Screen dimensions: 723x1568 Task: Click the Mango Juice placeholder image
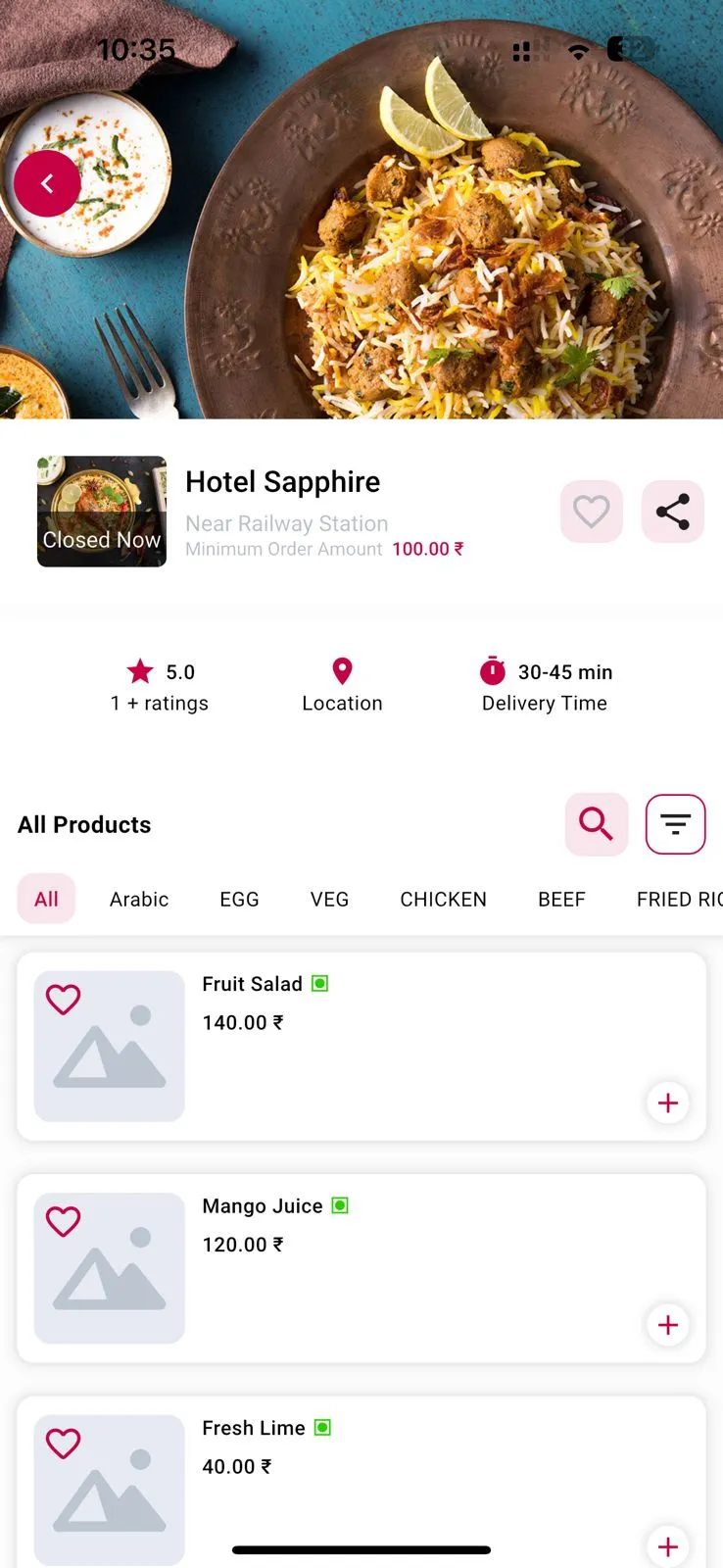(x=109, y=1267)
